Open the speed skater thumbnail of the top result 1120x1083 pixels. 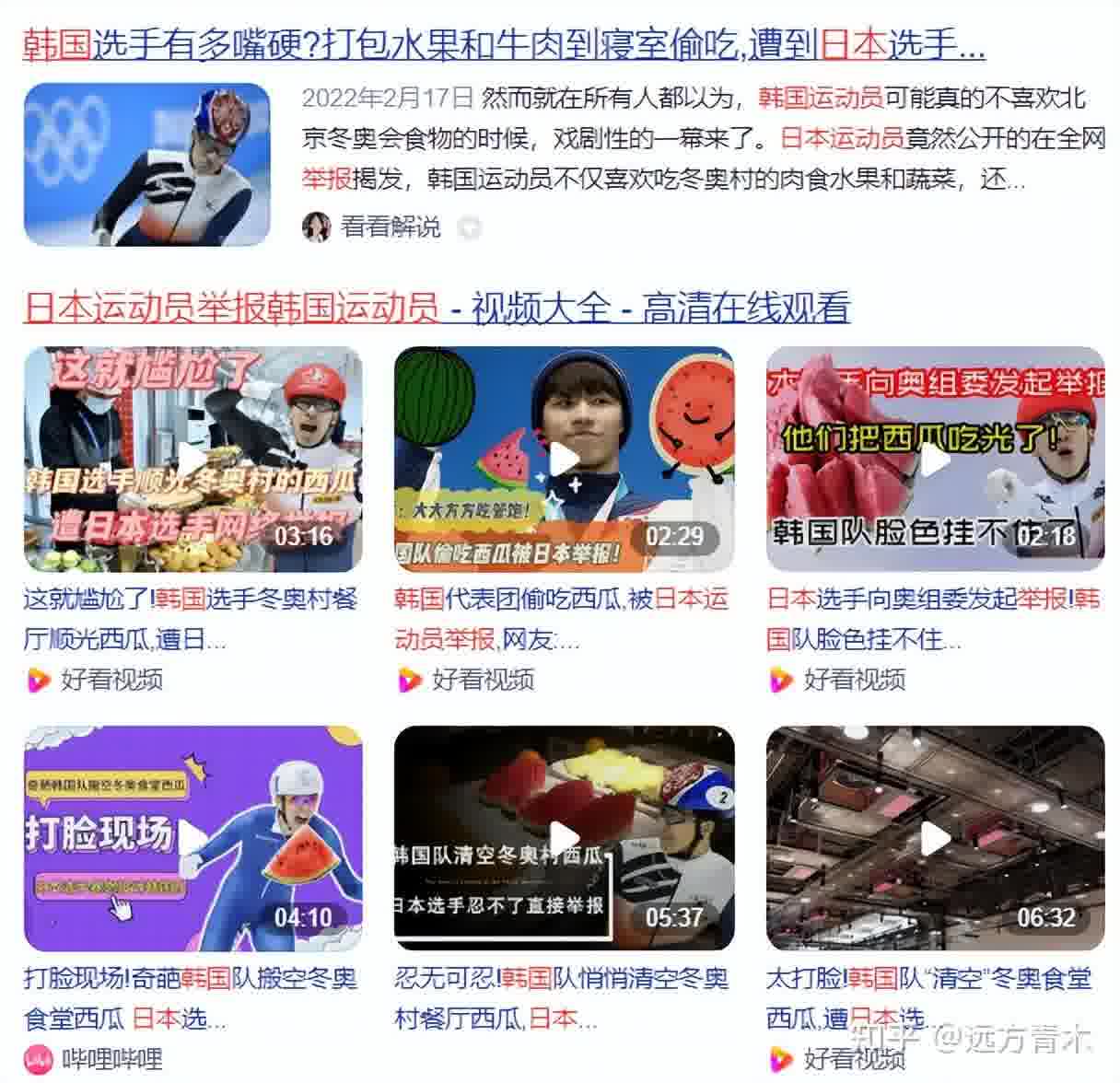pos(146,164)
